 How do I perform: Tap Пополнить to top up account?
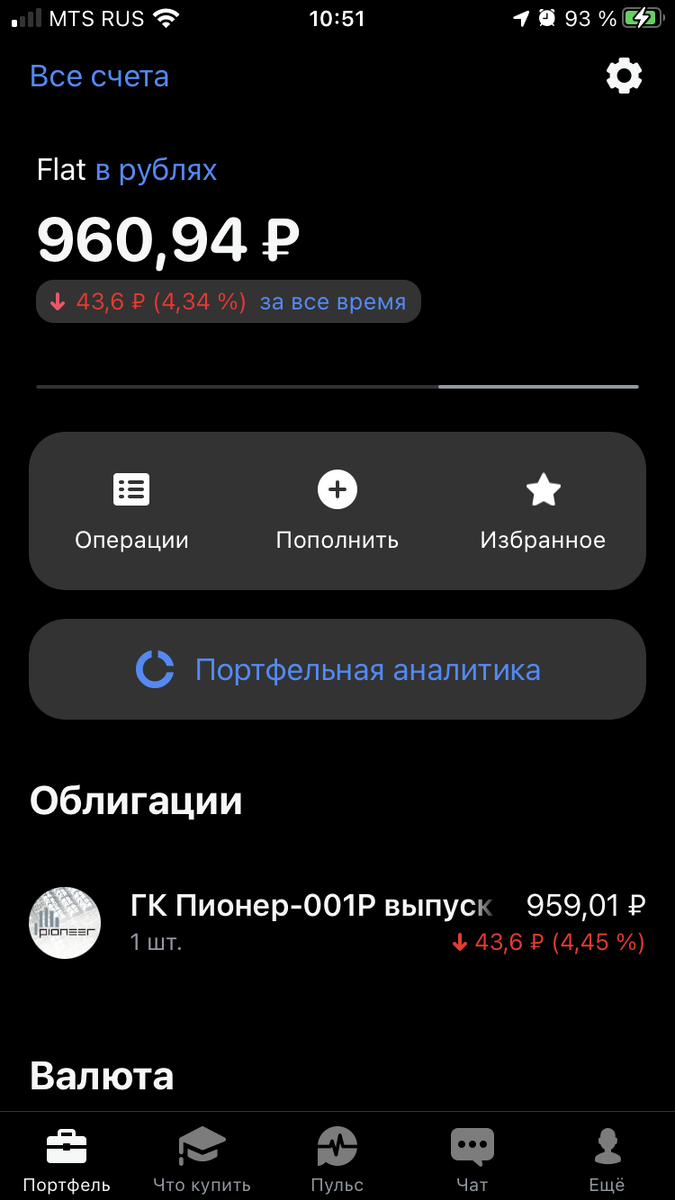click(x=337, y=511)
